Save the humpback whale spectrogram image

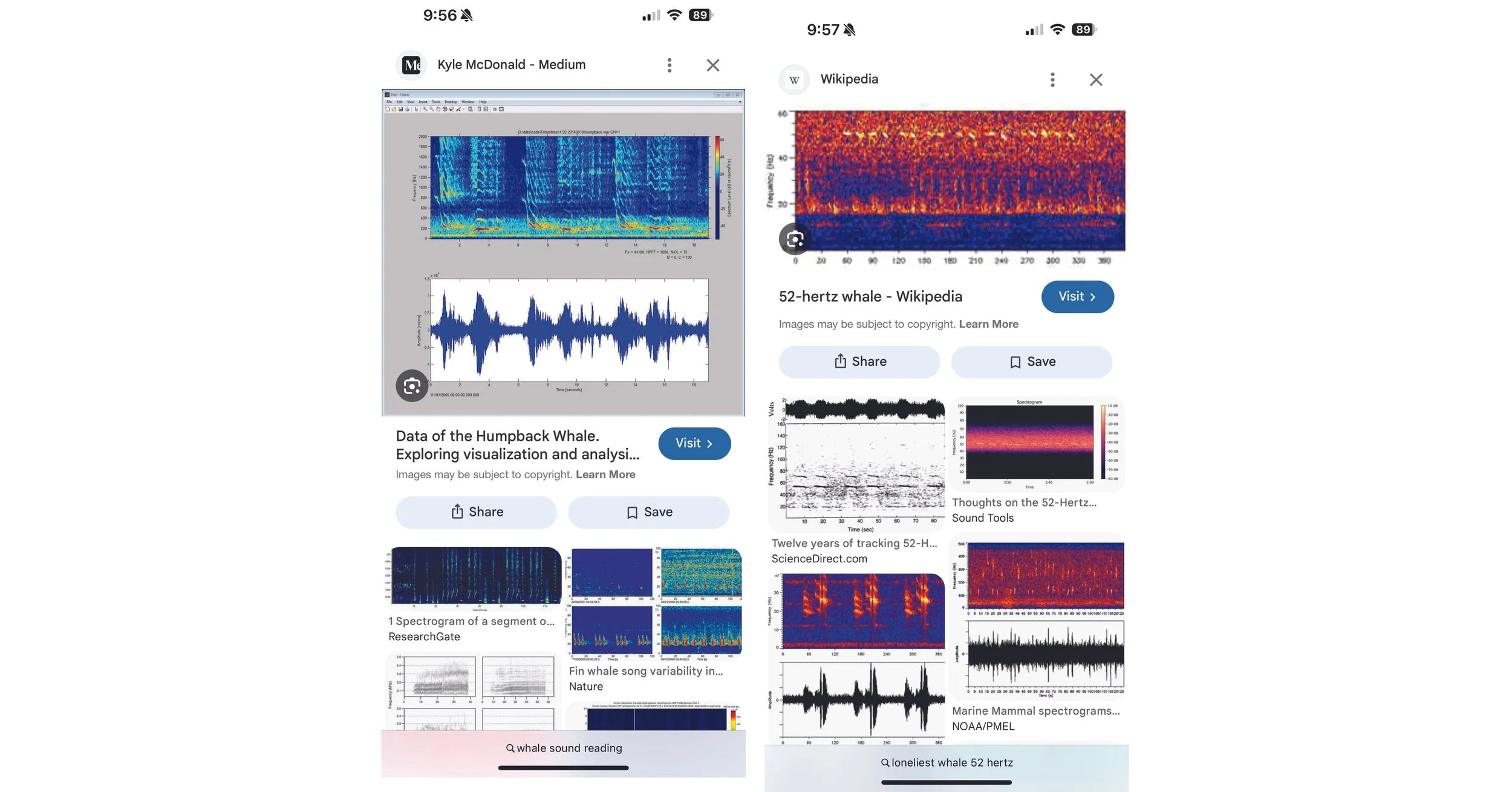pyautogui.click(x=648, y=512)
